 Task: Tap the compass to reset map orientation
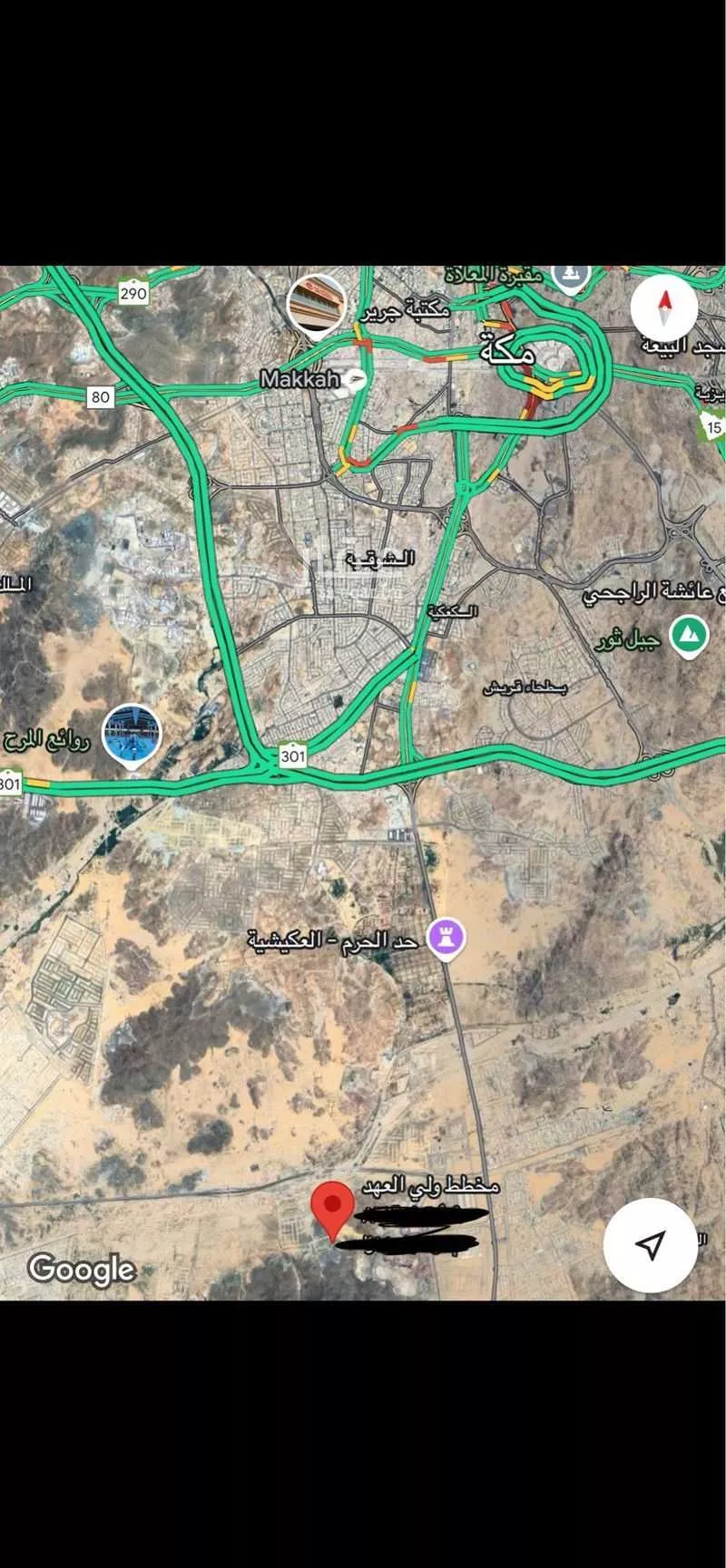[x=664, y=308]
